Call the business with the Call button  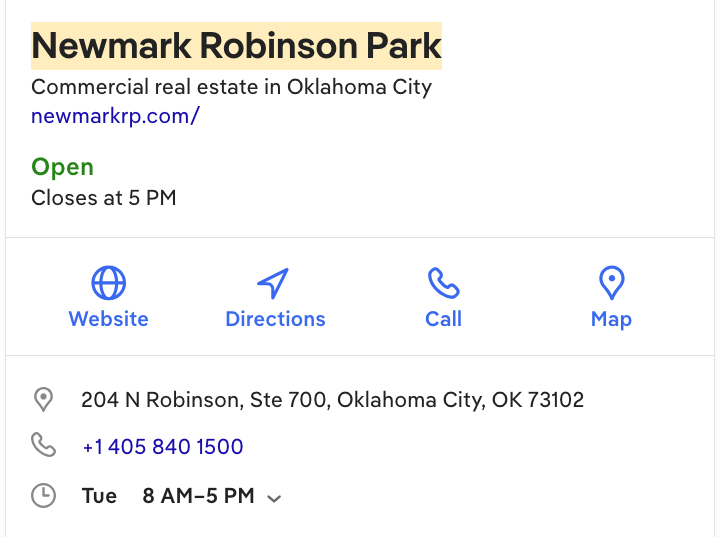click(443, 297)
